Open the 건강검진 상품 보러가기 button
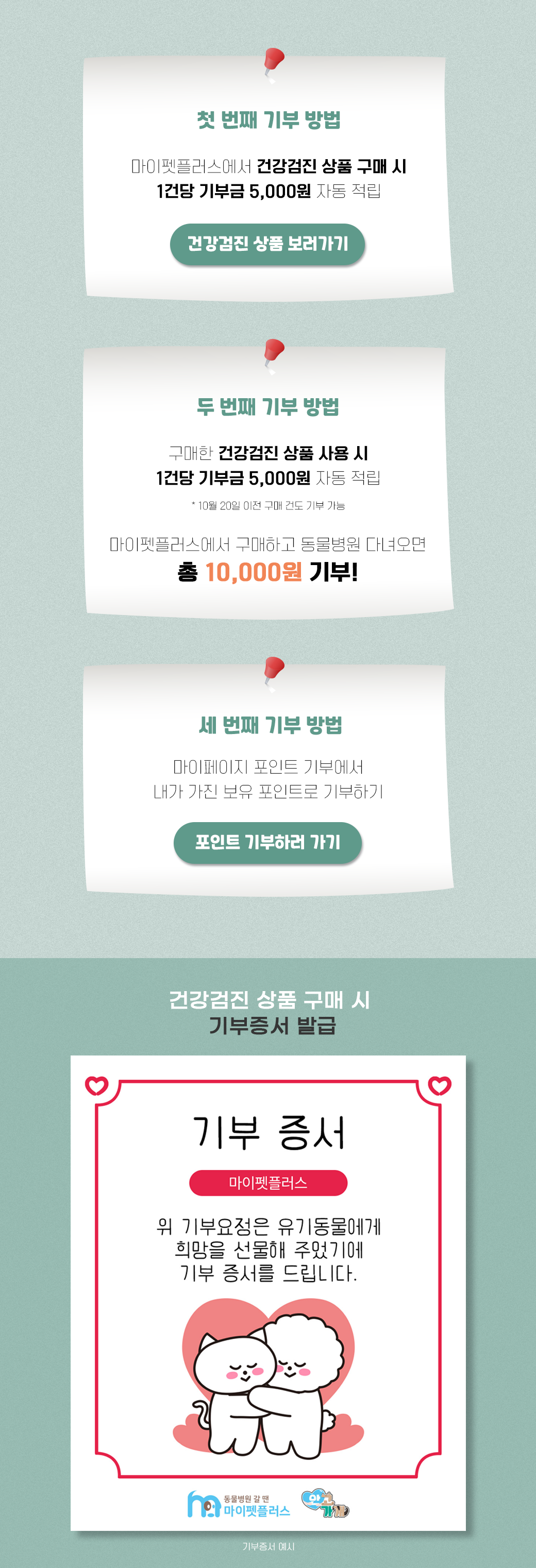This screenshot has width=536, height=1568. [267, 244]
